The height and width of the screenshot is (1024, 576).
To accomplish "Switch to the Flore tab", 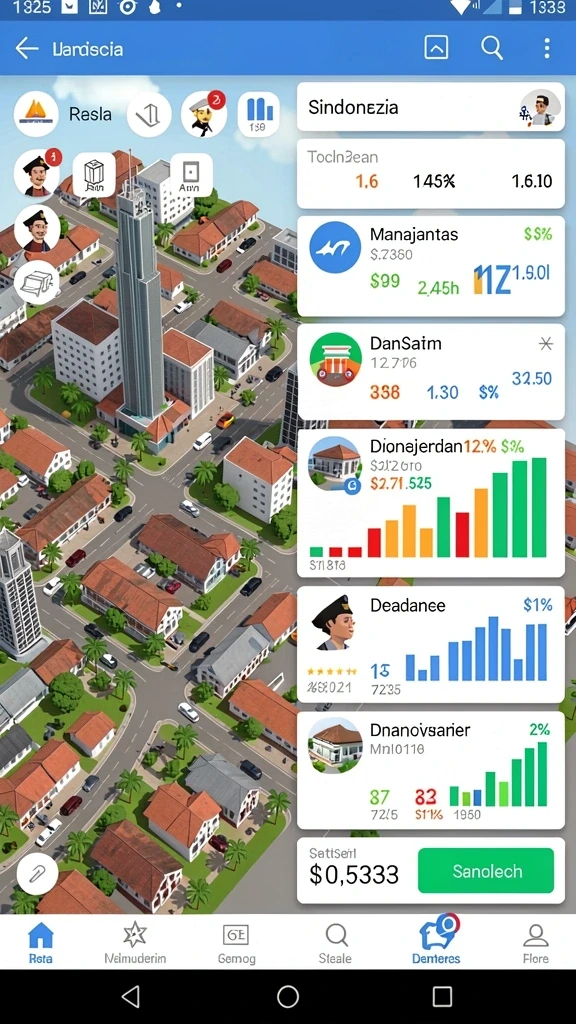I will (536, 943).
